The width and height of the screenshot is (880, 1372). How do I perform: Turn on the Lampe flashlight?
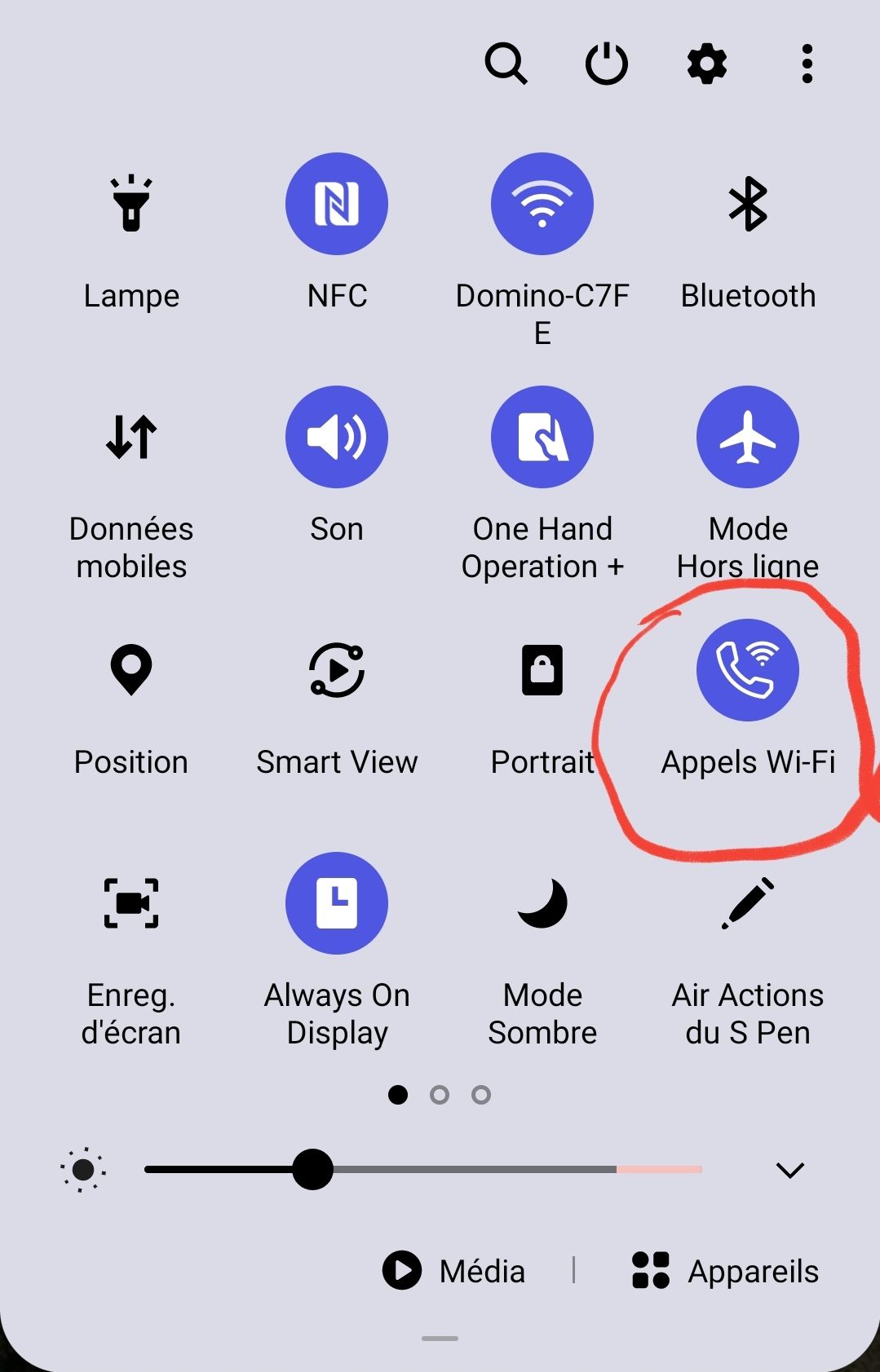(131, 204)
